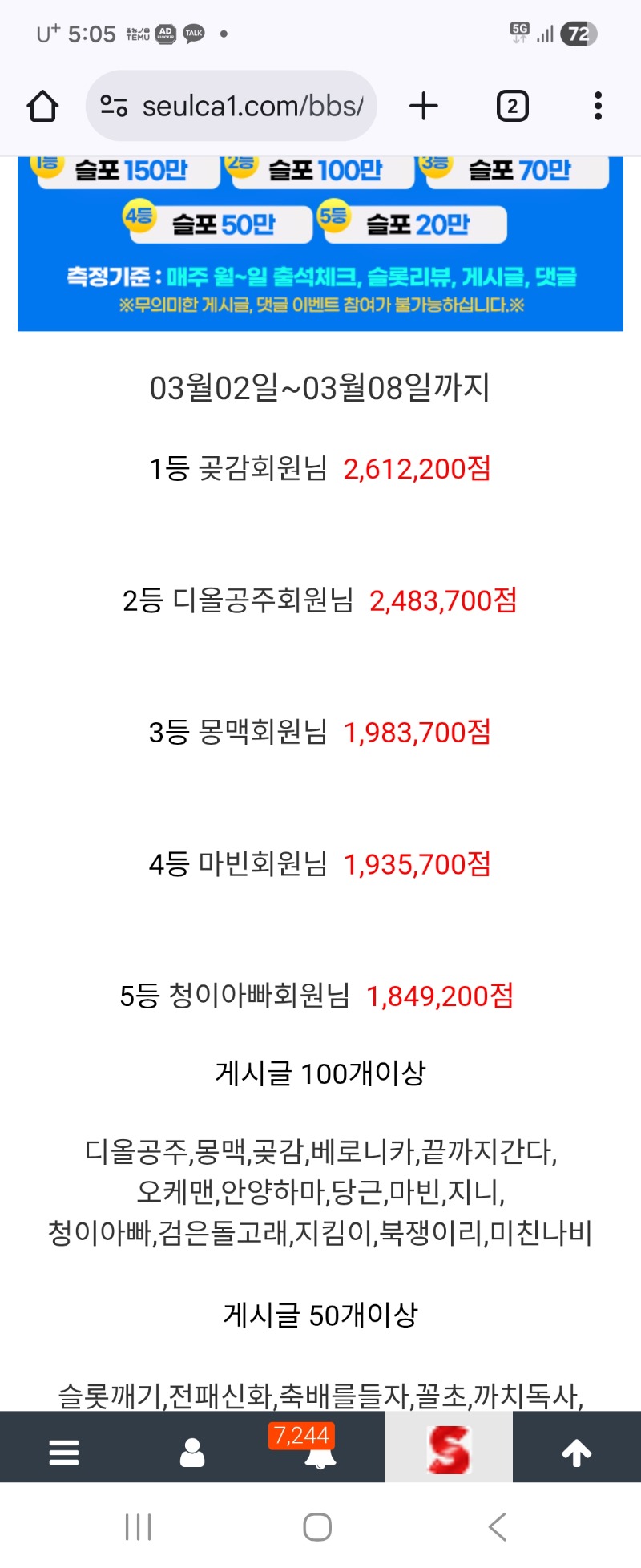This screenshot has width=641, height=1568.
Task: Jump to top with the up arrow
Action: click(576, 1452)
